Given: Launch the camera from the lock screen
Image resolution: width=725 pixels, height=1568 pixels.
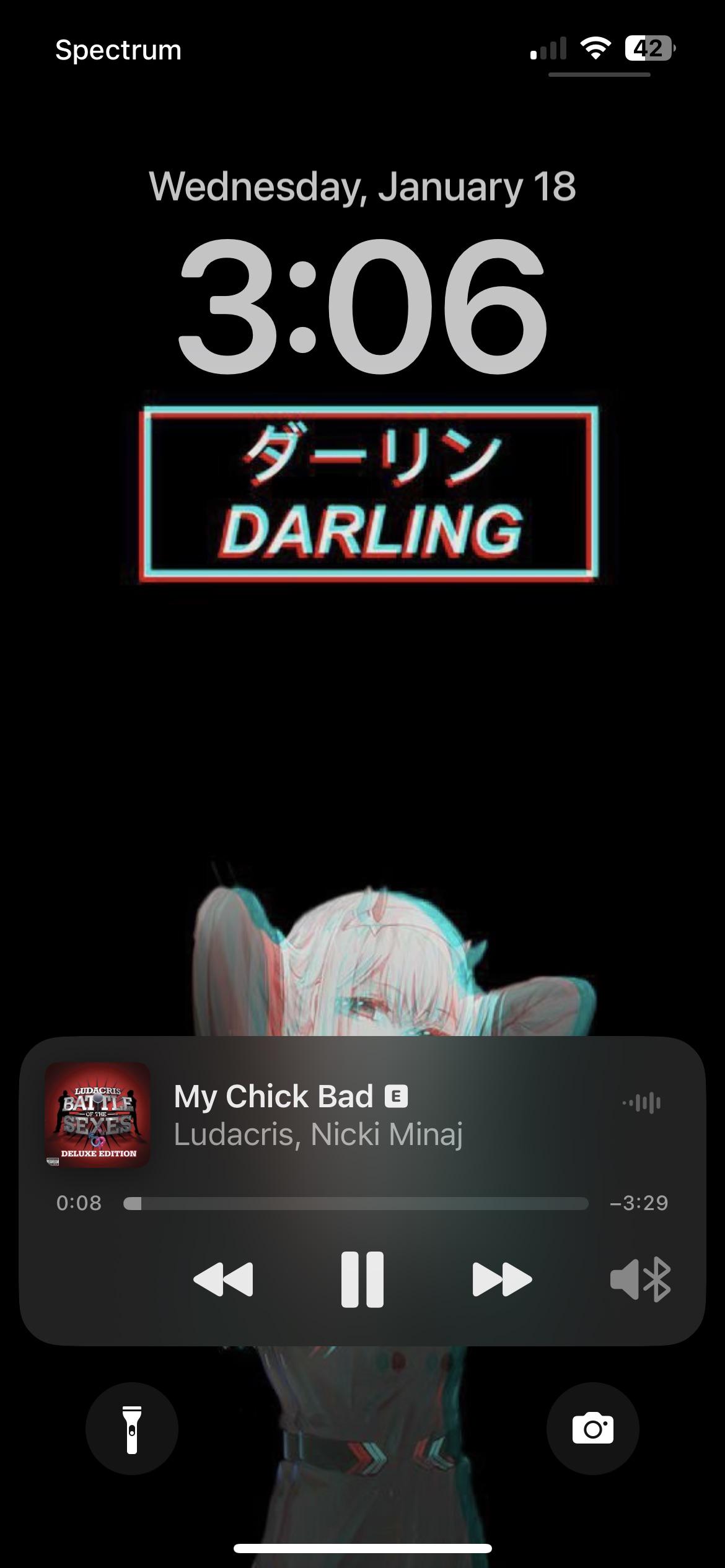Looking at the screenshot, I should click(592, 1429).
